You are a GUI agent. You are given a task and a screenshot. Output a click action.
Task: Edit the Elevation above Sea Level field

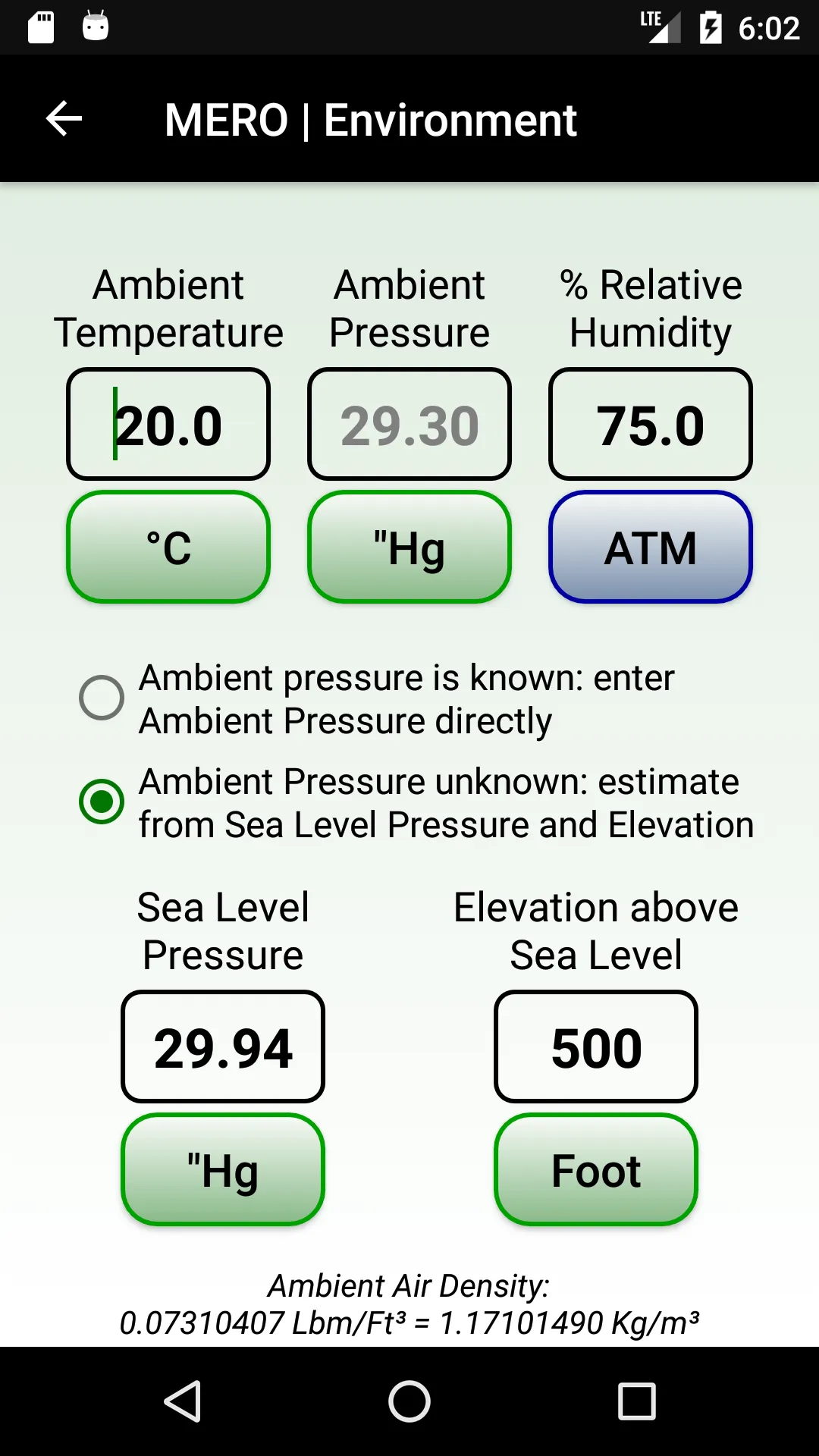tap(596, 1046)
